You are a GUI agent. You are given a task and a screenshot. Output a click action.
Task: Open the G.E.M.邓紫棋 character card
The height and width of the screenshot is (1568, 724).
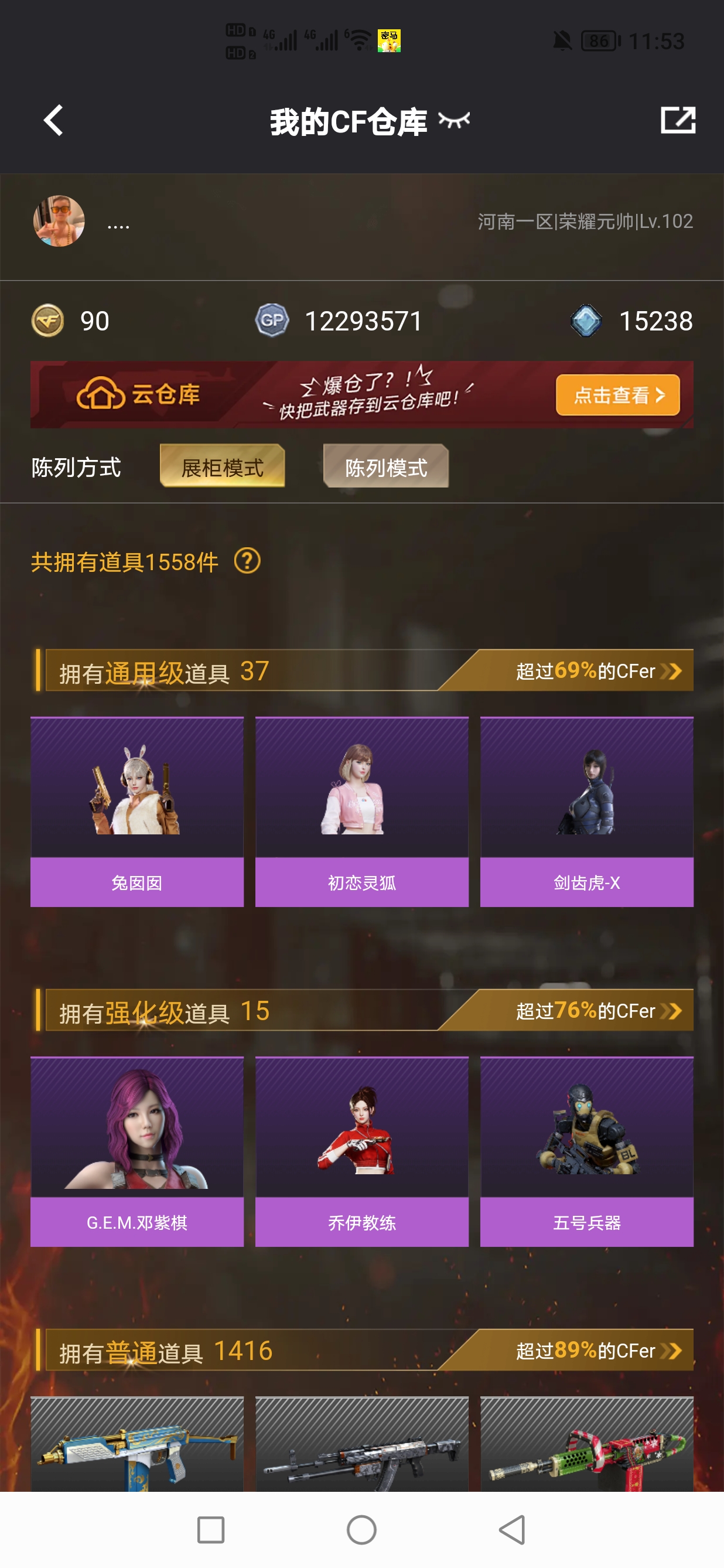click(x=137, y=1151)
